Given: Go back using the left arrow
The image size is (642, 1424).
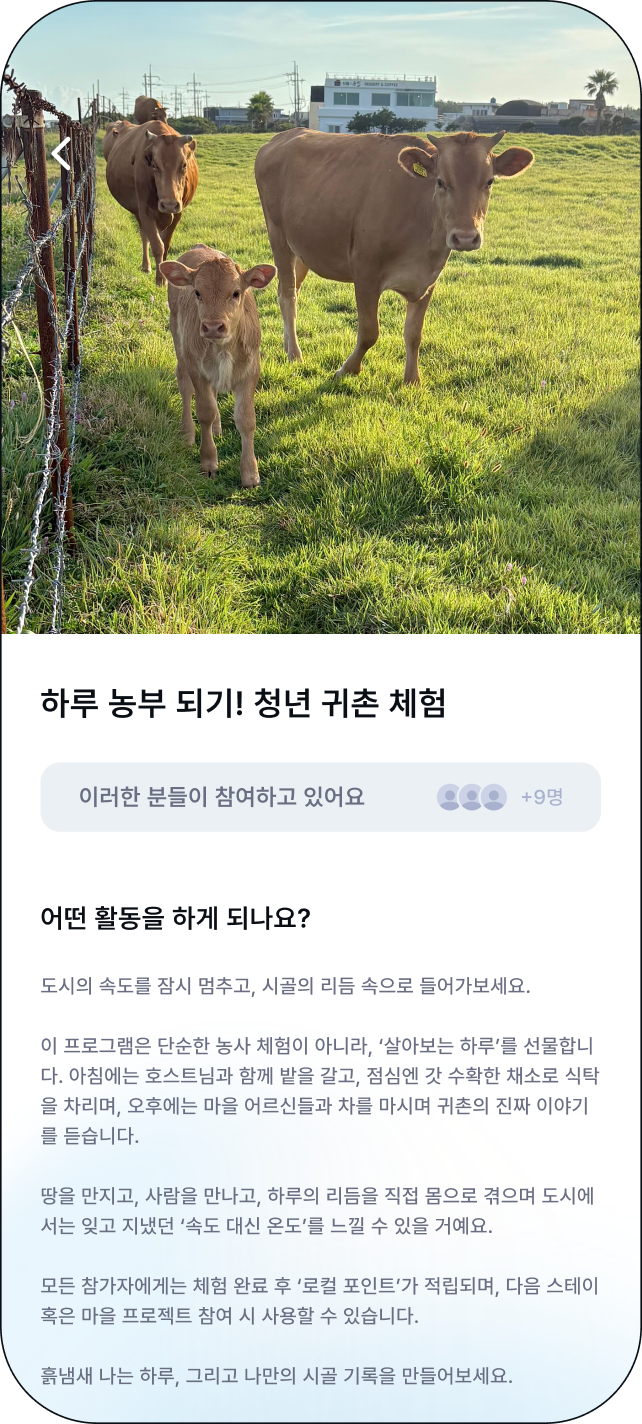Looking at the screenshot, I should pos(61,154).
